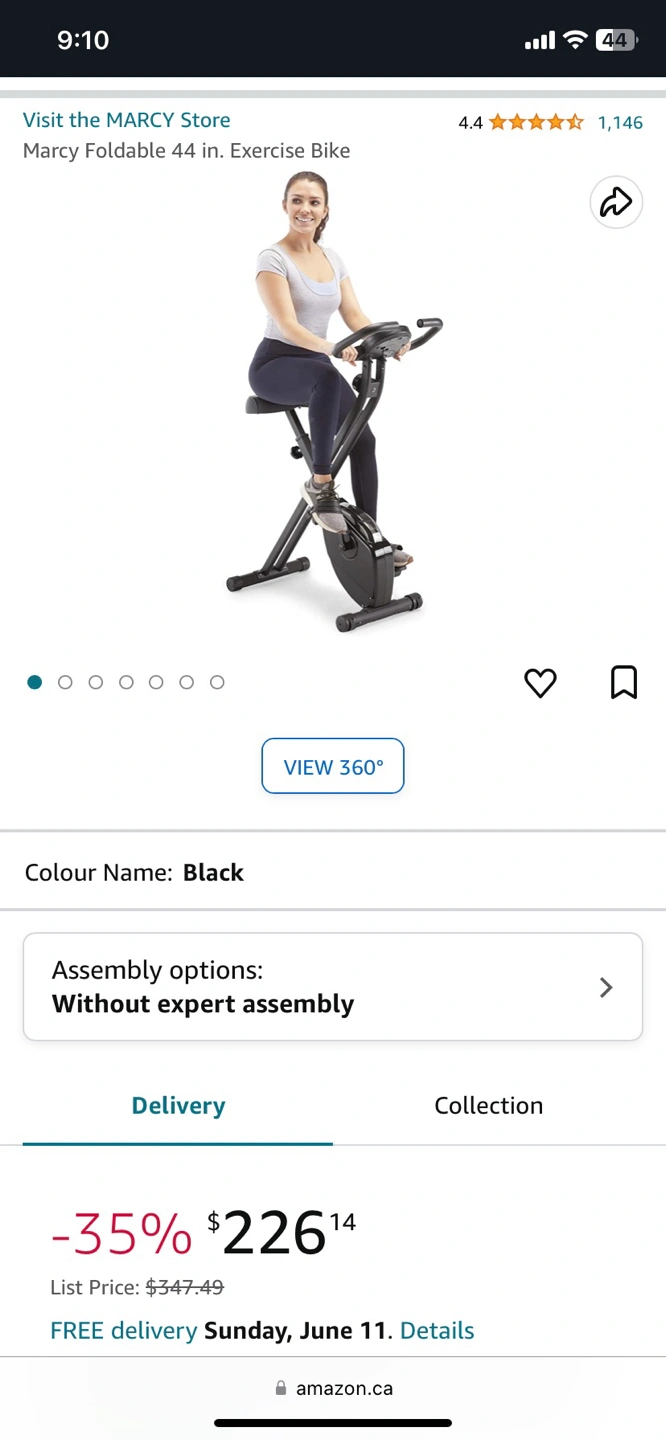Screen dimensions: 666x1440
Task: Select the Delivery tab
Action: point(178,1105)
